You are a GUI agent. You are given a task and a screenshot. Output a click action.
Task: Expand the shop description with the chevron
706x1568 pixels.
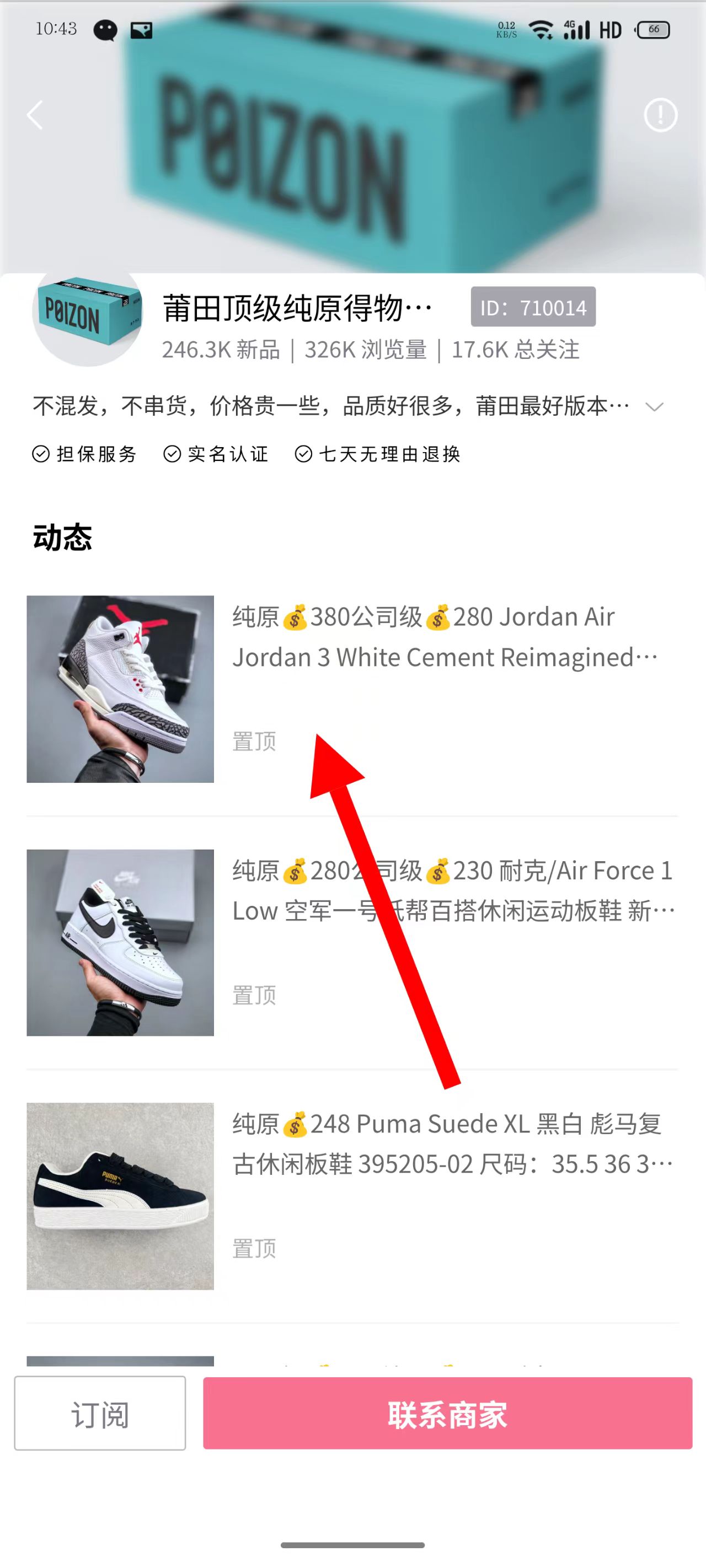click(x=654, y=406)
